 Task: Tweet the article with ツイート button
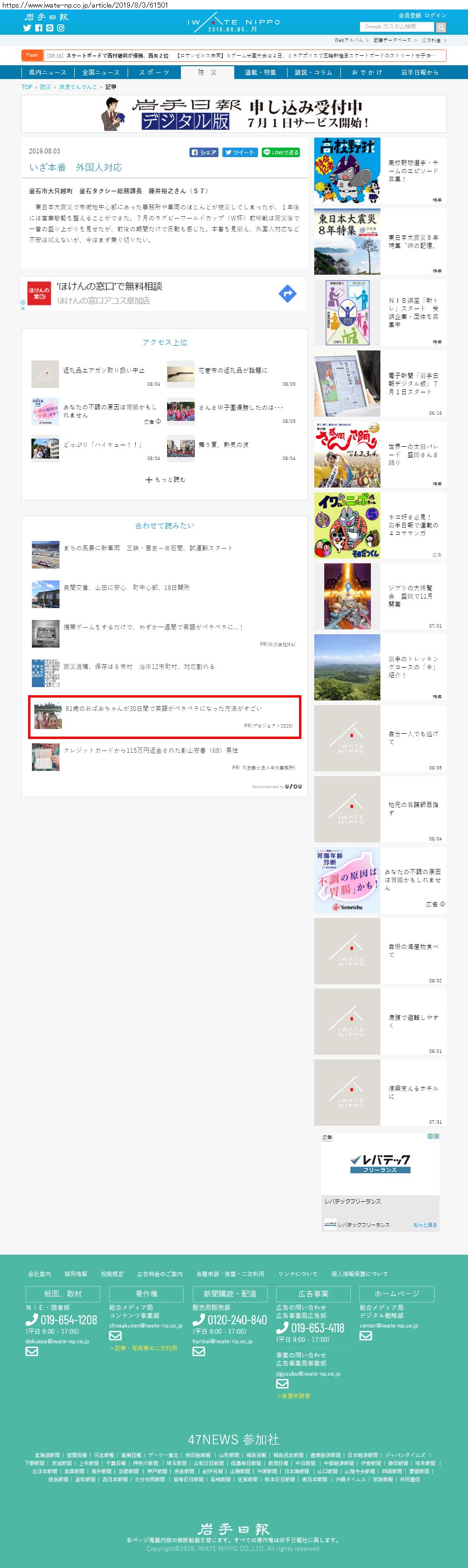click(239, 152)
